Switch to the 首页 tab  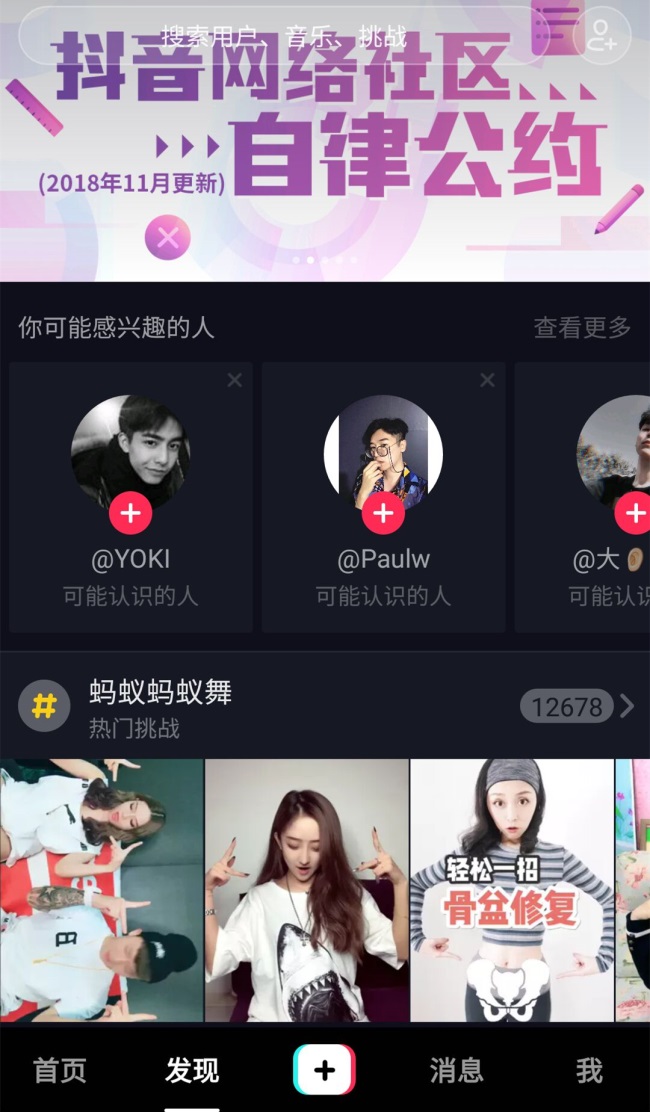point(60,1071)
